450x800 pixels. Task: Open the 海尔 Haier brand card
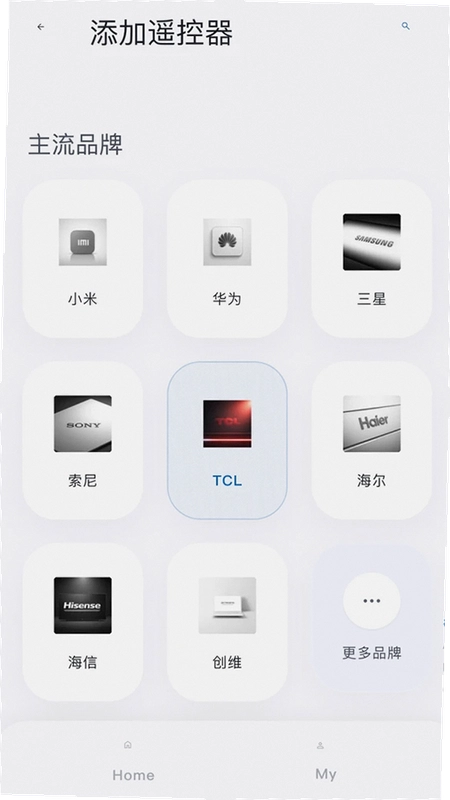pos(371,440)
